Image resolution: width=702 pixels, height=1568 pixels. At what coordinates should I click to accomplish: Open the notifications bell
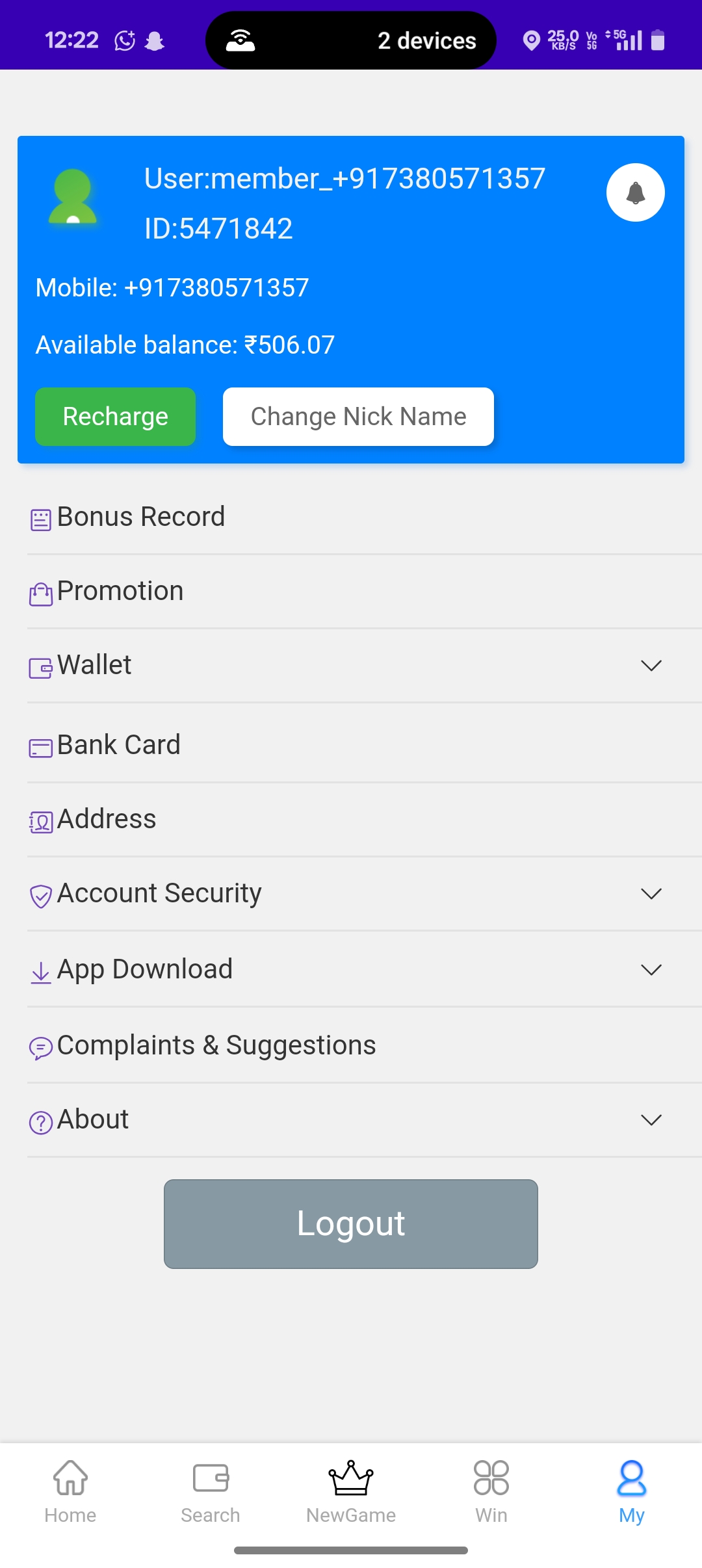click(x=635, y=192)
